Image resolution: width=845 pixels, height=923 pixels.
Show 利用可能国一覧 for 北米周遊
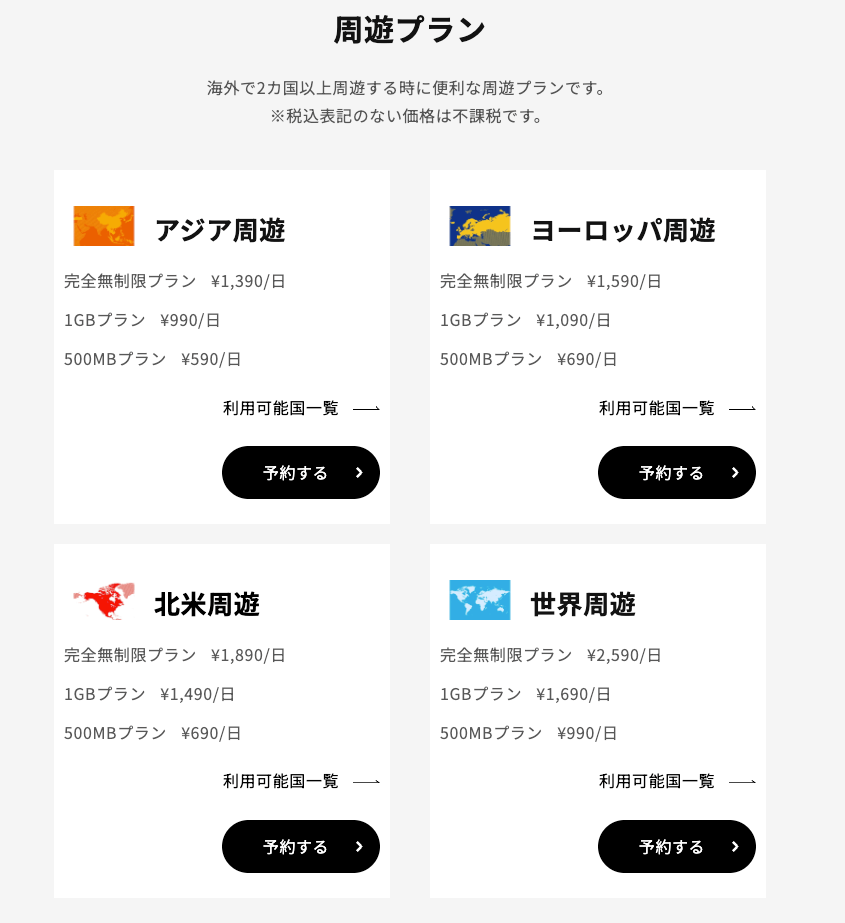[x=300, y=781]
